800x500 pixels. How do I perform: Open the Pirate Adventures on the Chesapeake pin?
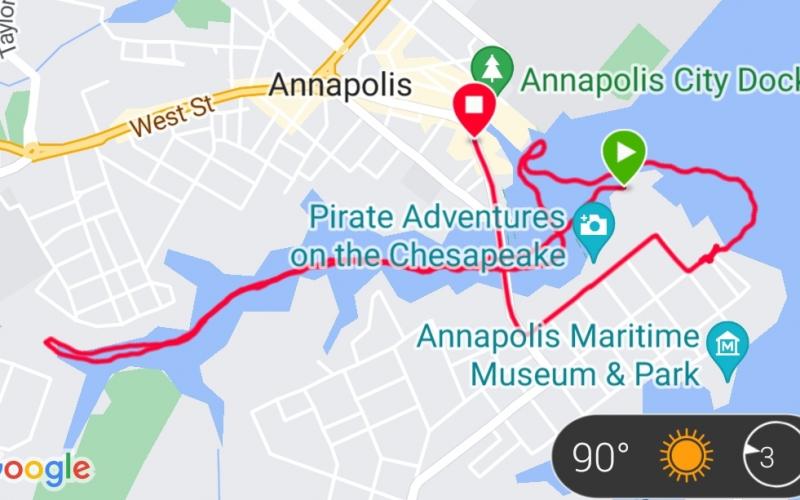[594, 224]
